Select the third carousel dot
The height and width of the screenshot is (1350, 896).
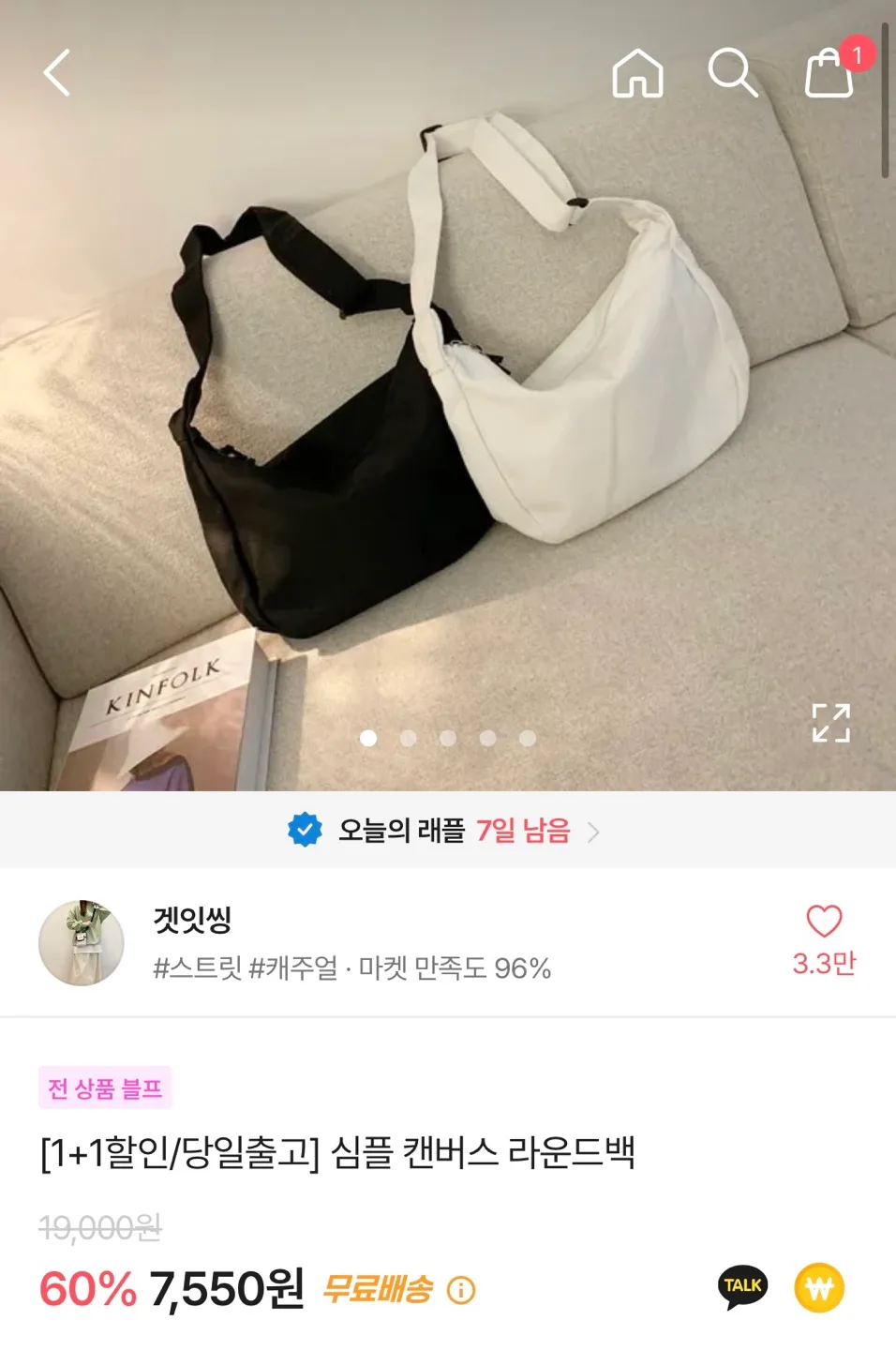tap(448, 739)
